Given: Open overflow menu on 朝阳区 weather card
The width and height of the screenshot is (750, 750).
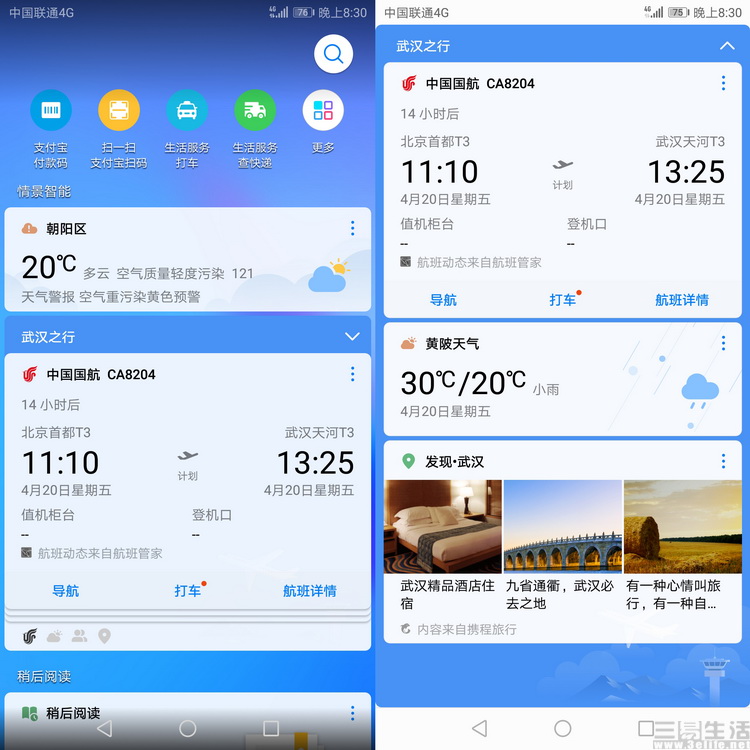Looking at the screenshot, I should tap(352, 229).
